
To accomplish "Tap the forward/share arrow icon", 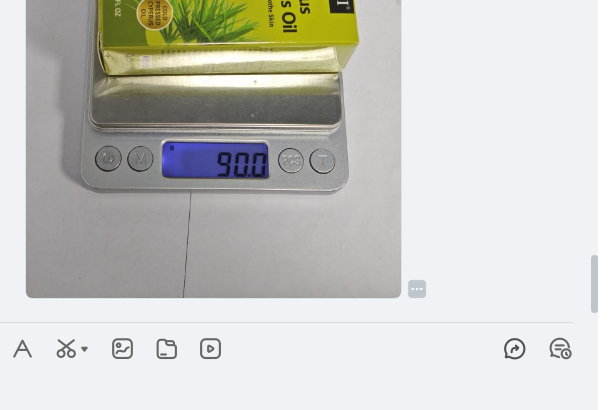I will pyautogui.click(x=515, y=349).
